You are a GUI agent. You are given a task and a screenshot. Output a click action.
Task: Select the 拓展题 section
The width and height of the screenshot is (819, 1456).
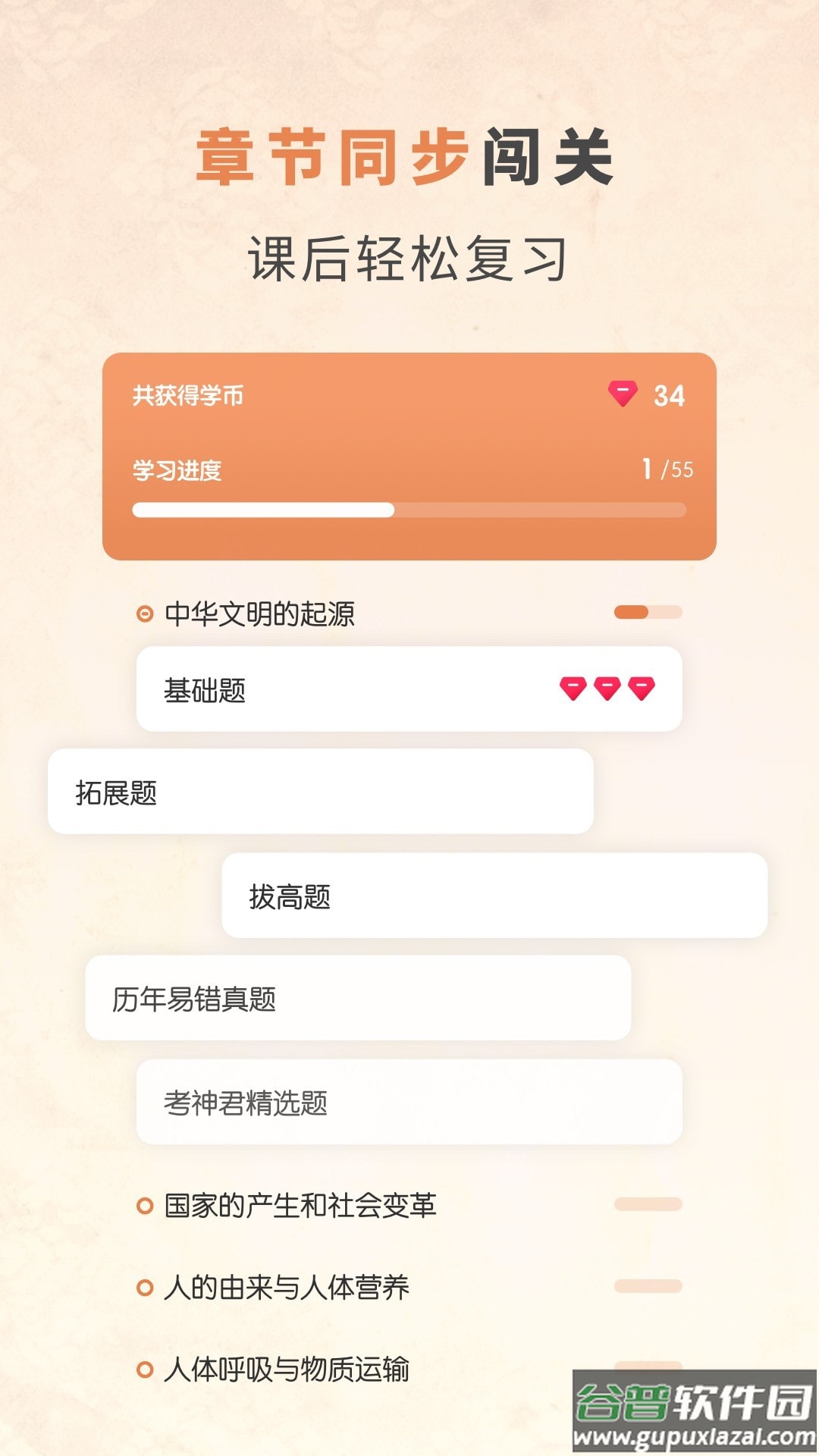[x=318, y=790]
